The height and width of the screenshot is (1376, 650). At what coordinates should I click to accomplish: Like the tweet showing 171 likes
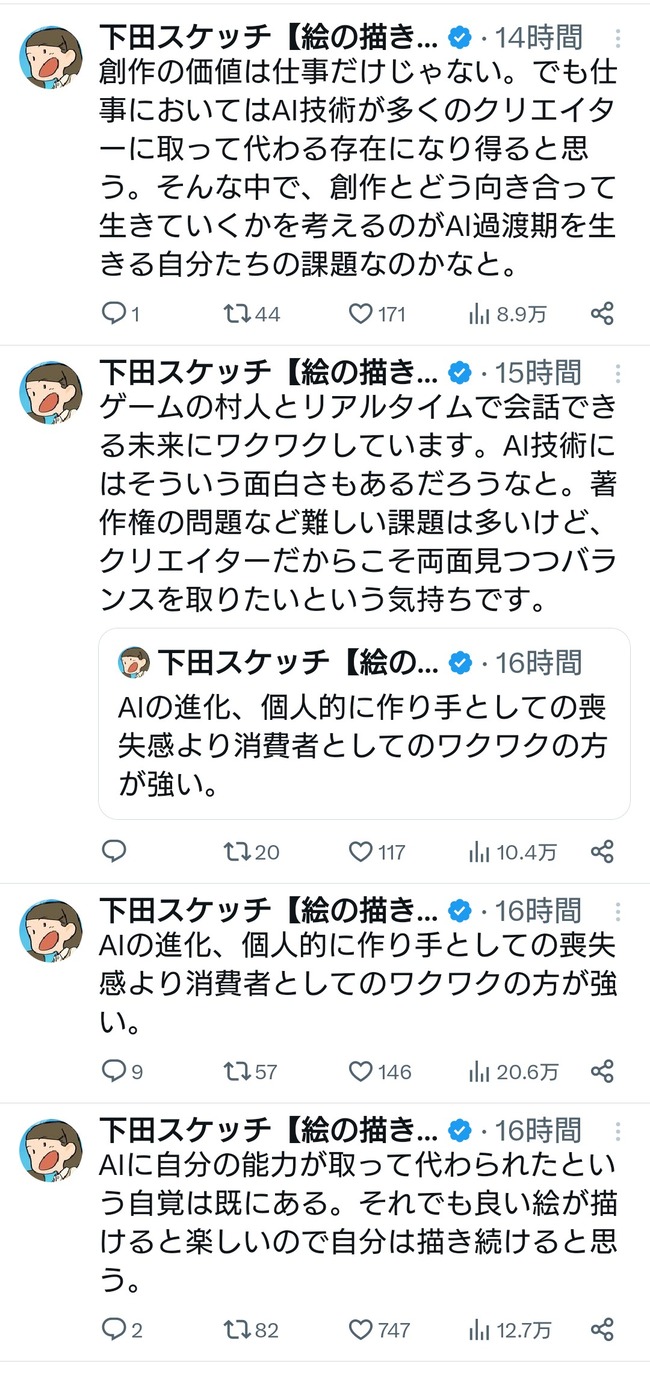pos(360,314)
